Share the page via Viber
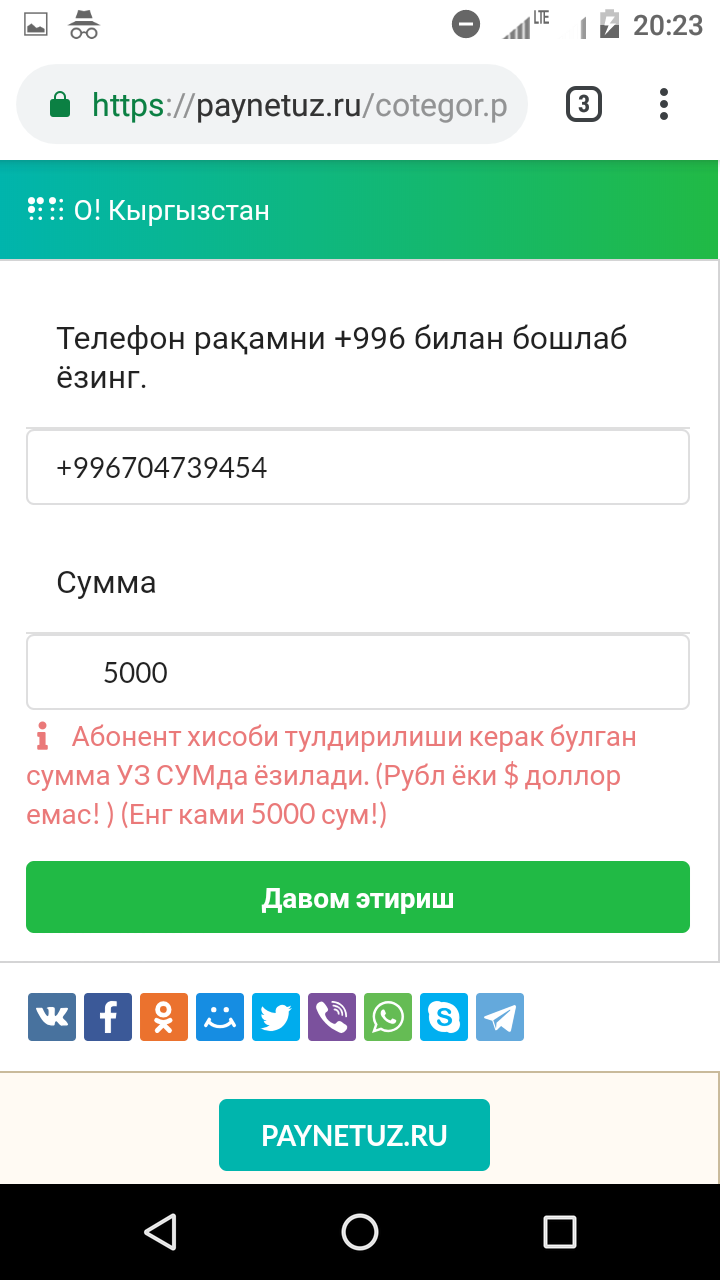 [332, 1018]
